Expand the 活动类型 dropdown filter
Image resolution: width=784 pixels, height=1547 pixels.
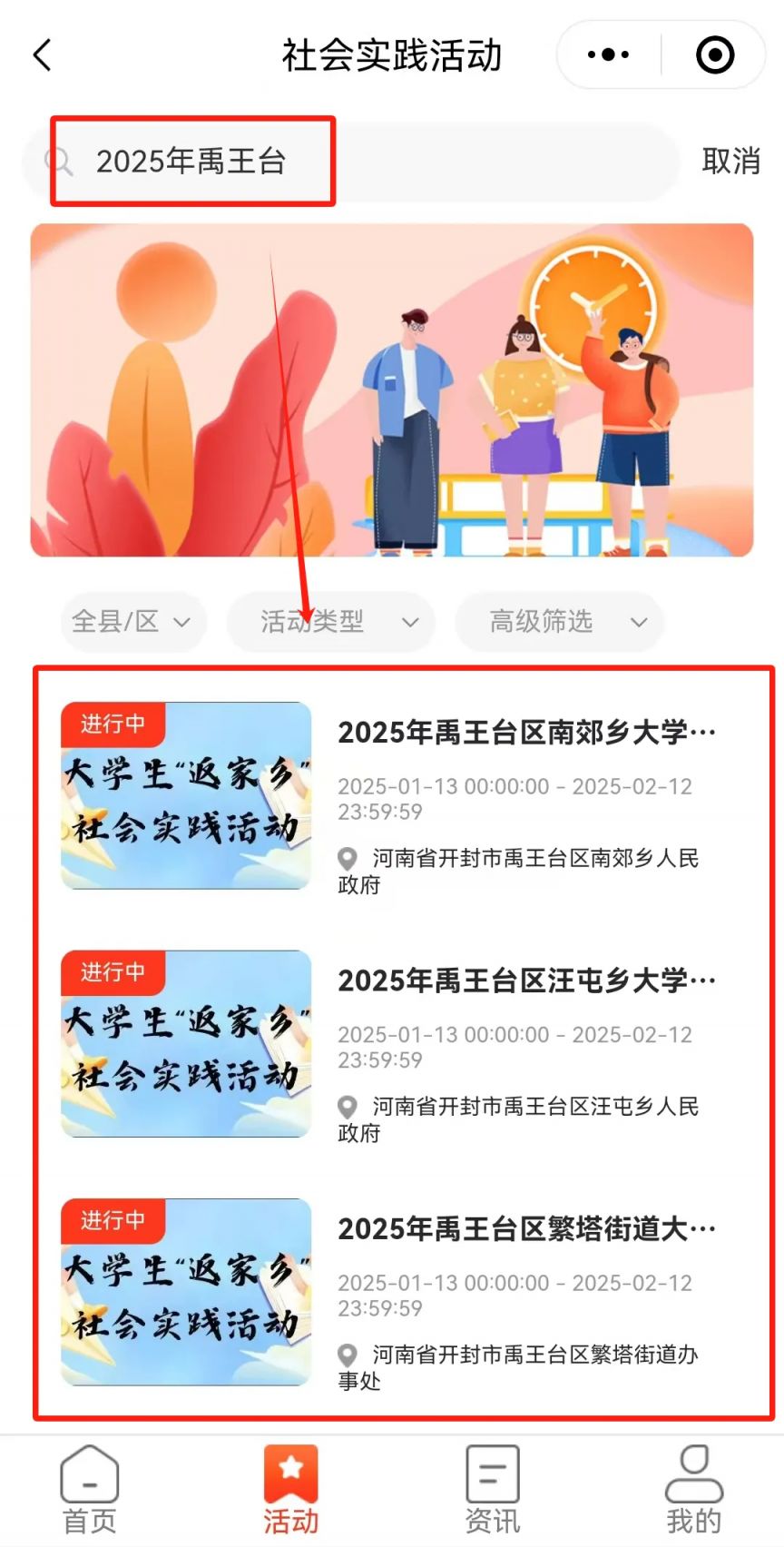pyautogui.click(x=331, y=622)
